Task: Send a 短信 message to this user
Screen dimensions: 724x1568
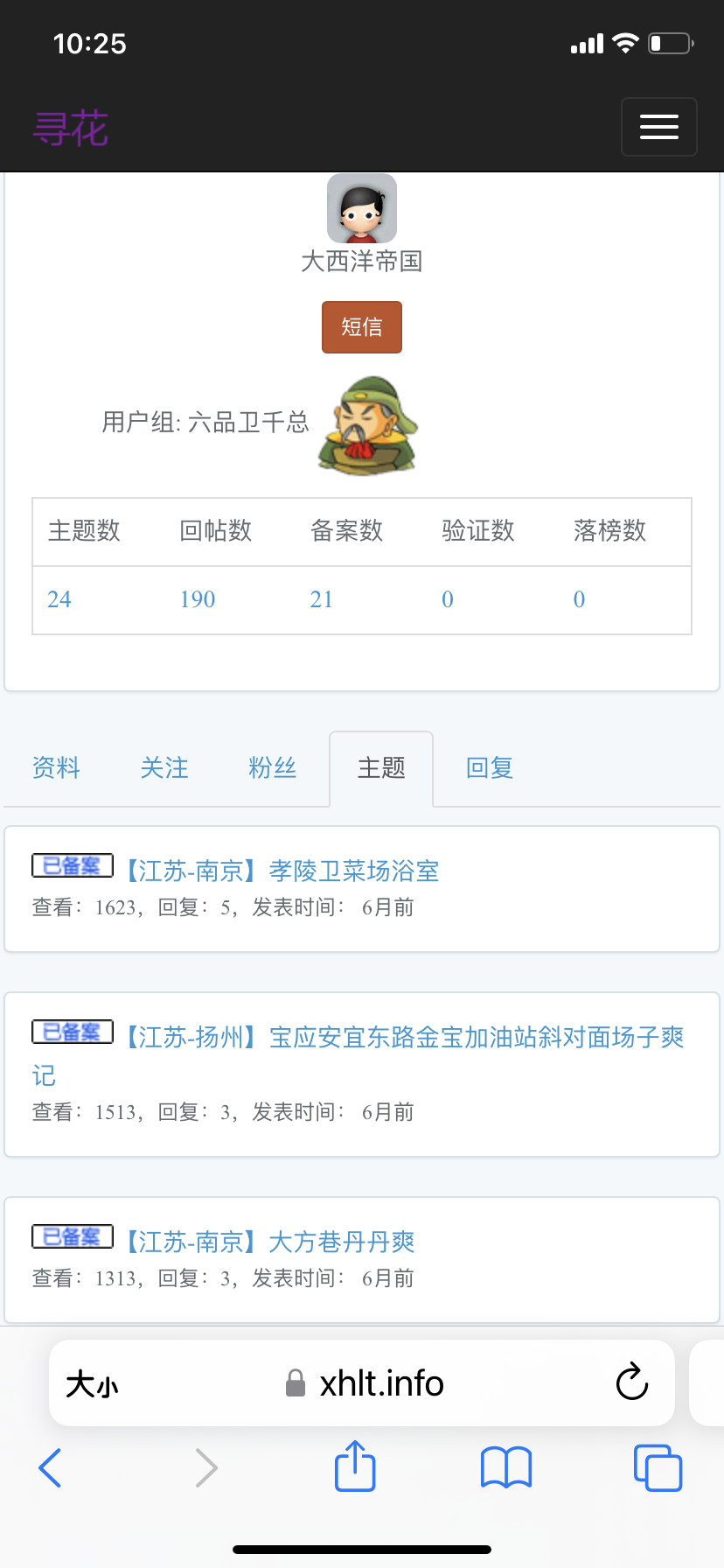Action: [x=361, y=327]
